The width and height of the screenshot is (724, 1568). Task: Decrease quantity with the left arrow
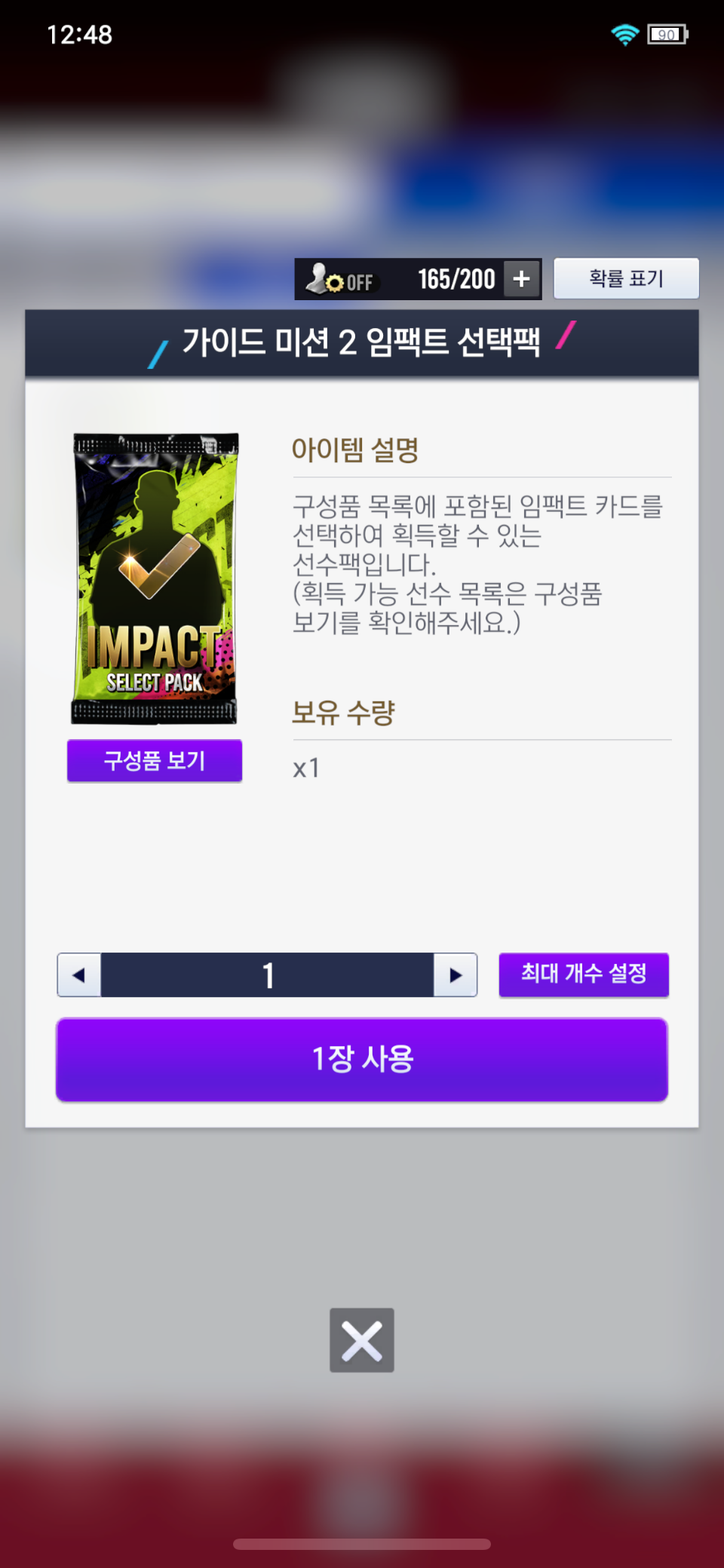pyautogui.click(x=79, y=975)
